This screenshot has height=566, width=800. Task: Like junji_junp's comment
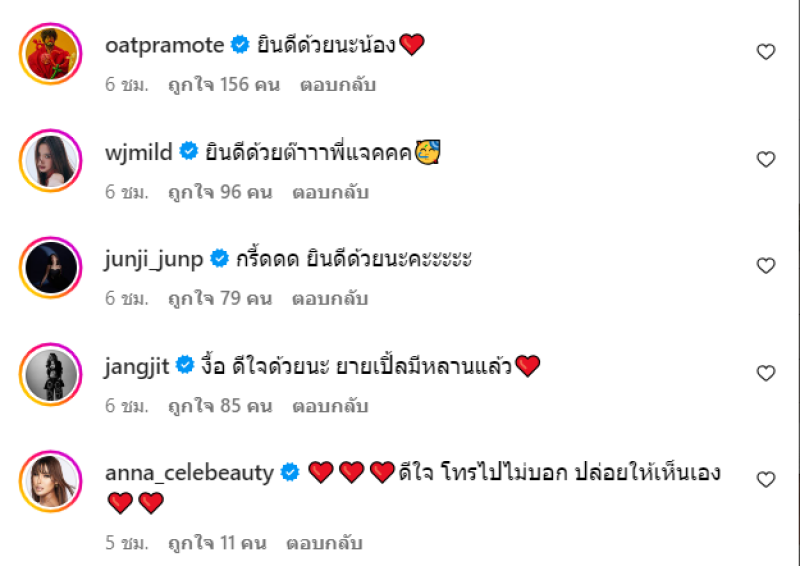pyautogui.click(x=766, y=266)
